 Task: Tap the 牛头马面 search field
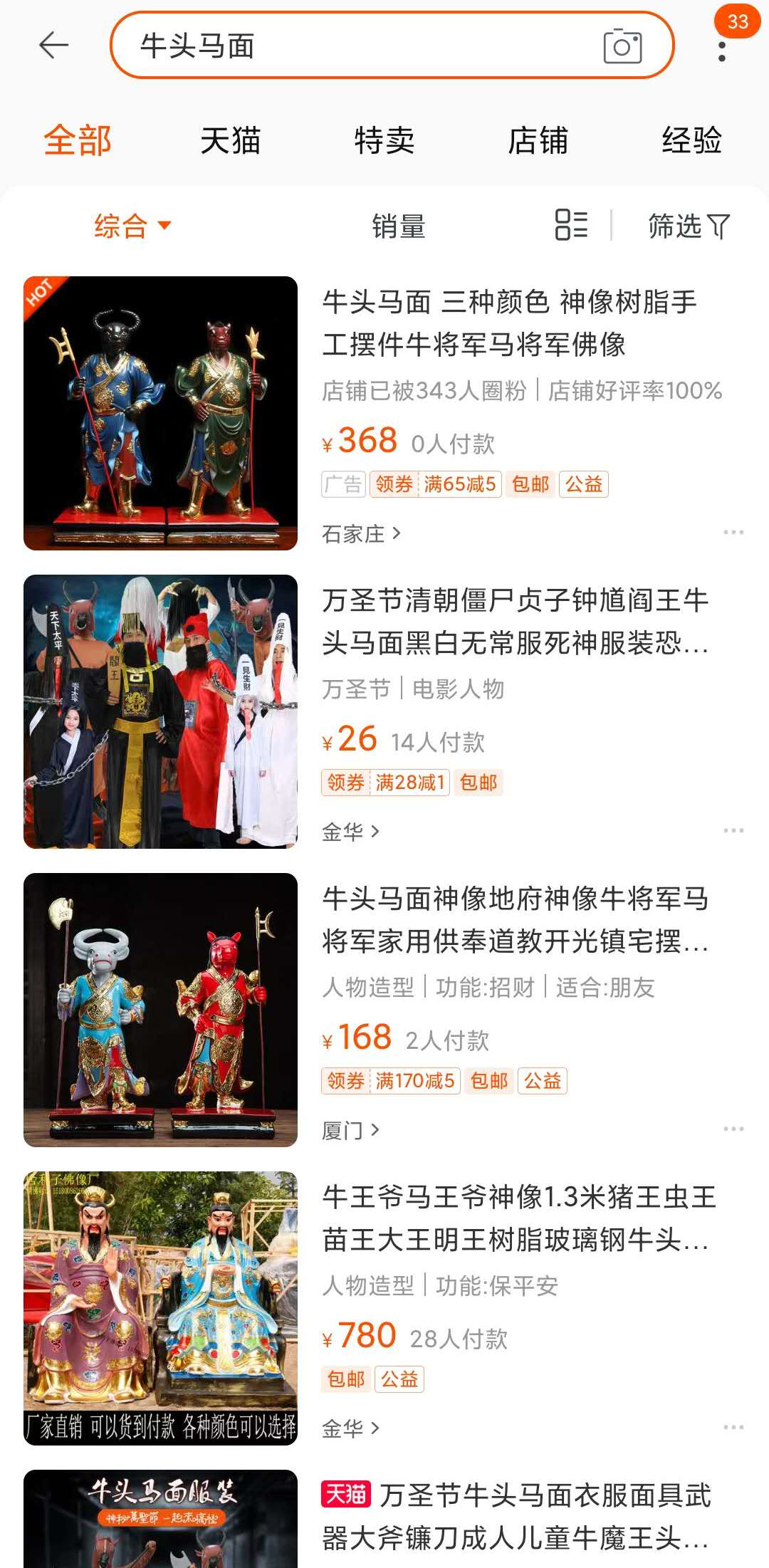356,46
